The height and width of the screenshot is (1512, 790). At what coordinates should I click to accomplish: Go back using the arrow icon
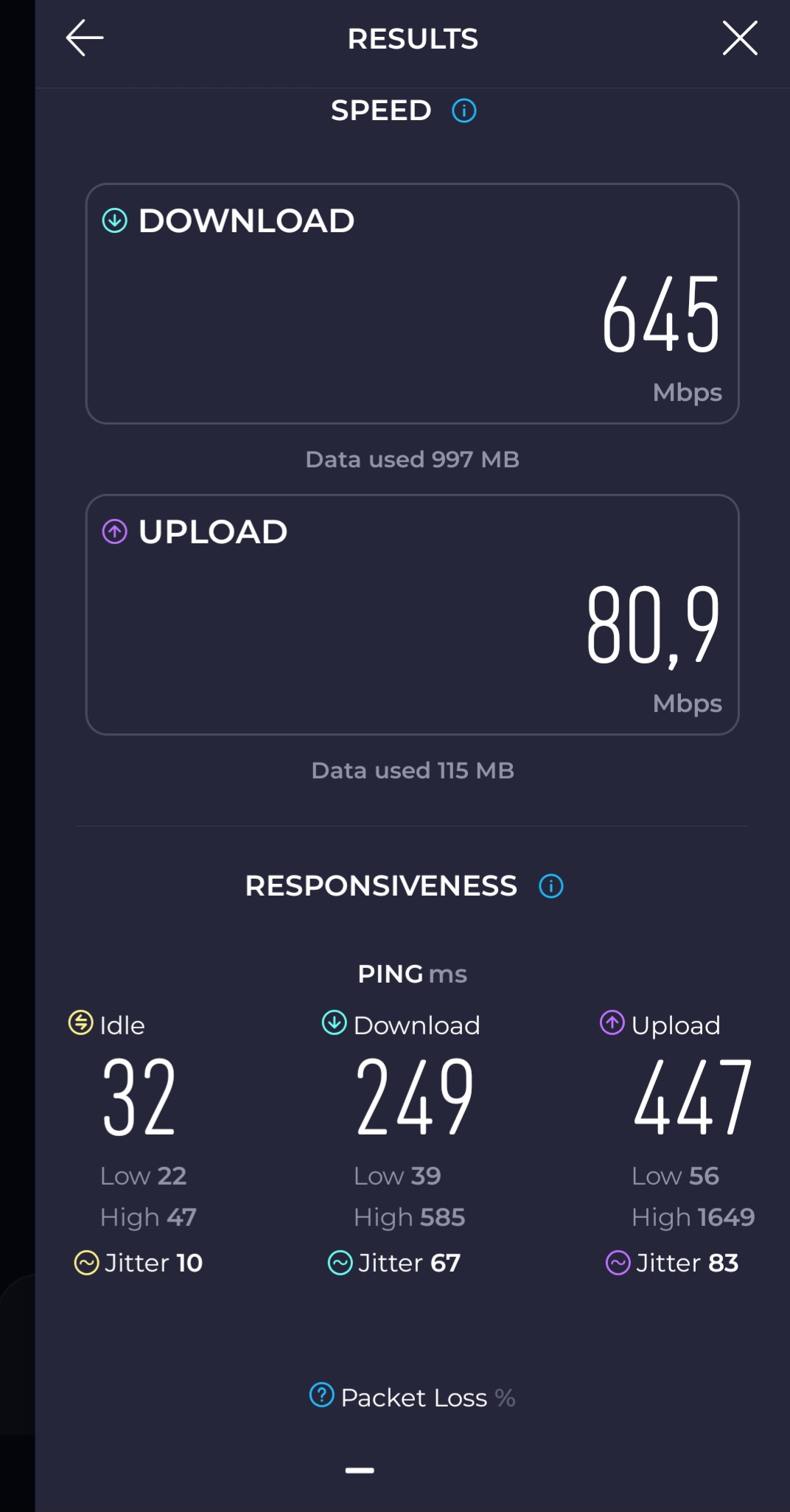coord(85,38)
